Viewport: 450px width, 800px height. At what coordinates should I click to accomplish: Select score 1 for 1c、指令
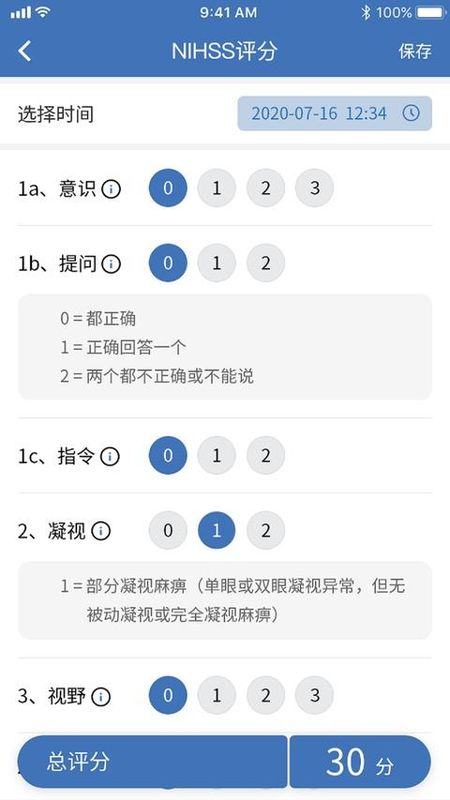click(x=216, y=456)
